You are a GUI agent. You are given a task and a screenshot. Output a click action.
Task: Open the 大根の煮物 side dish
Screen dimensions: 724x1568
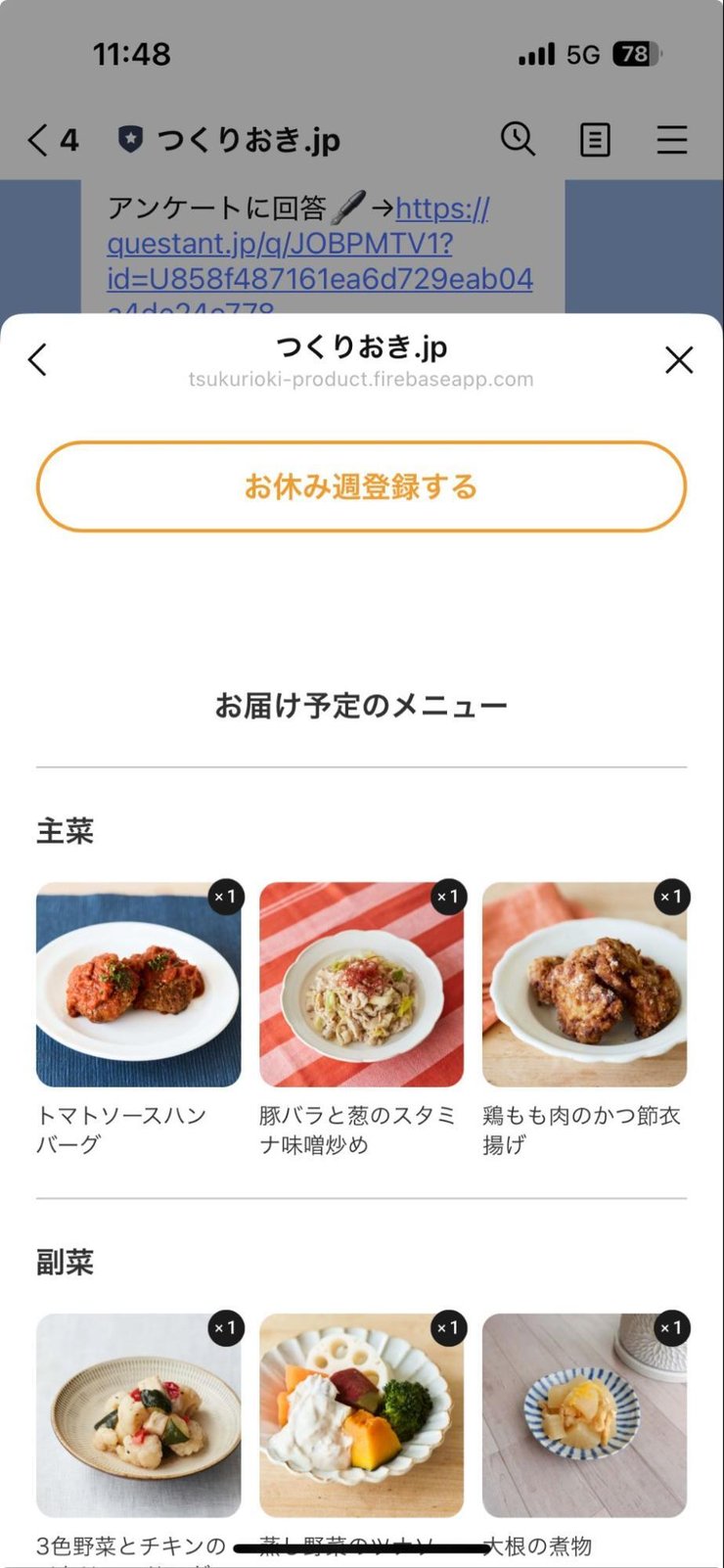(584, 1415)
